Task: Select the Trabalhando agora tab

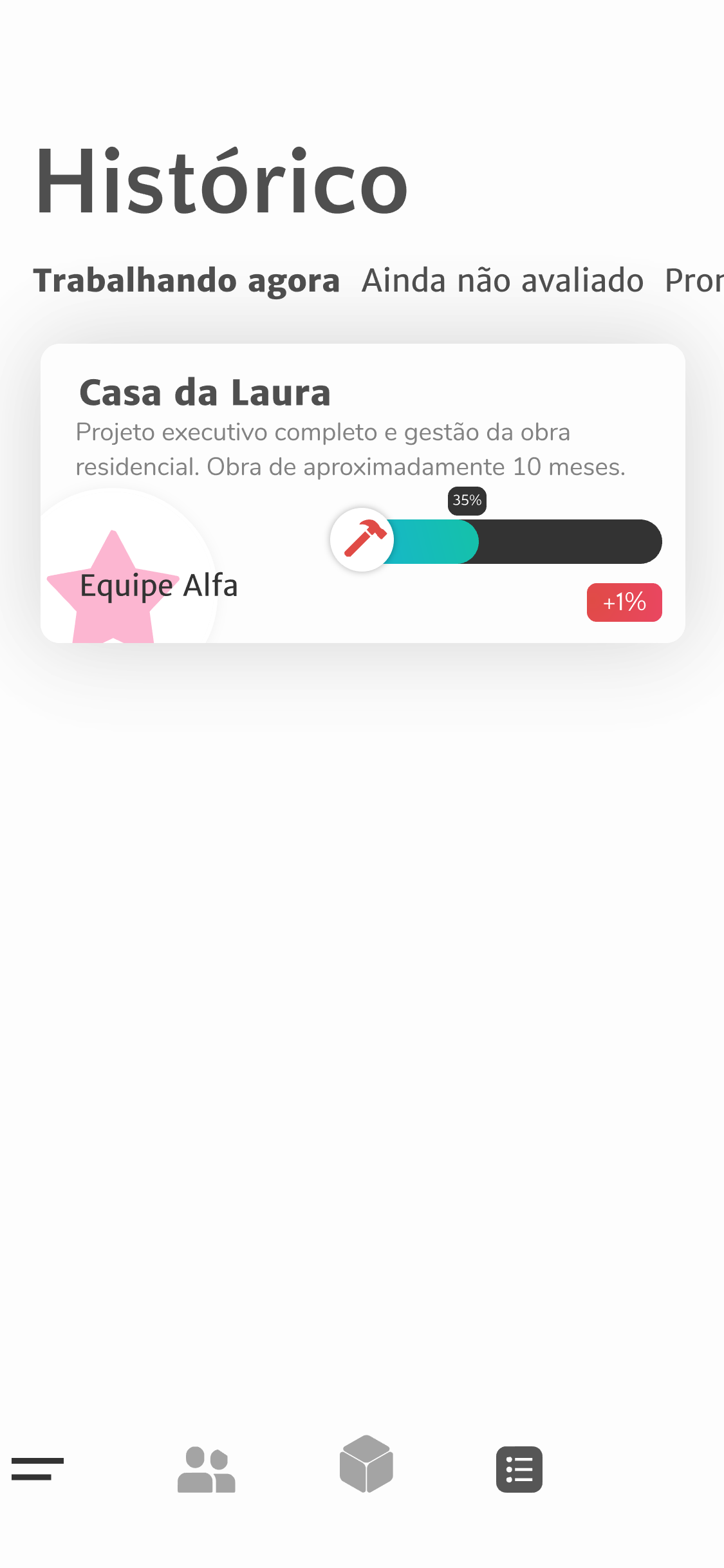Action: coord(187,281)
